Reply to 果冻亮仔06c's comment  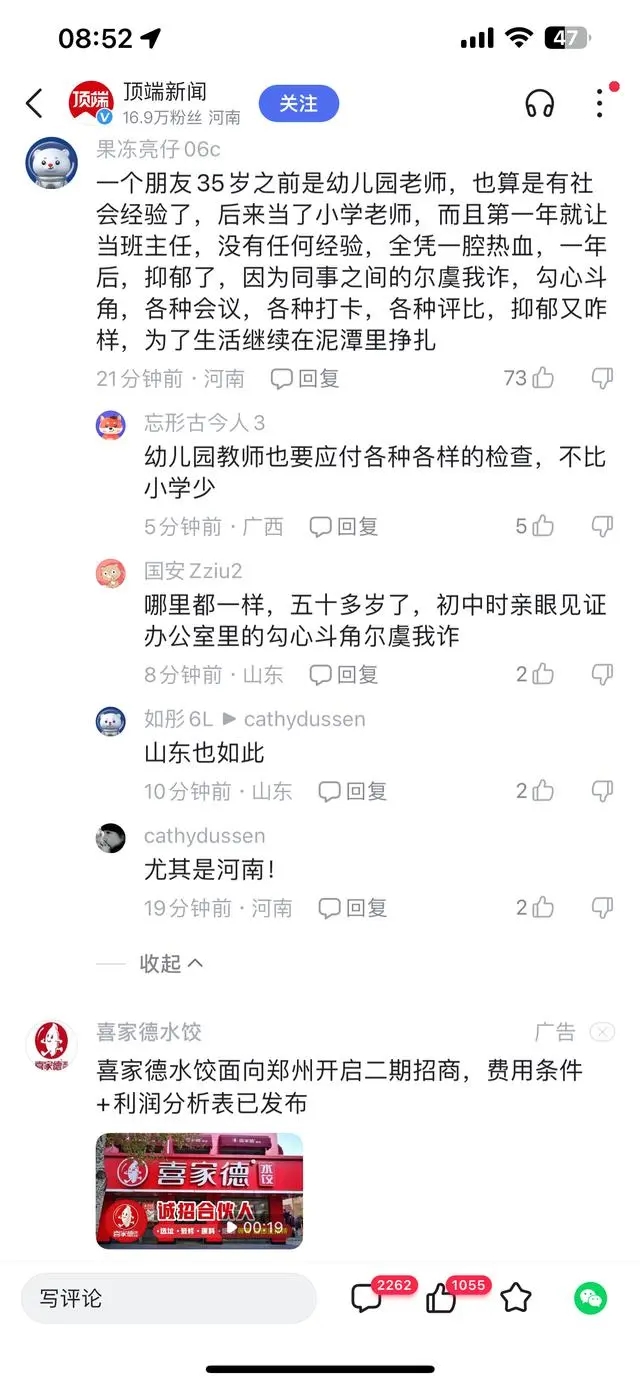click(x=305, y=378)
